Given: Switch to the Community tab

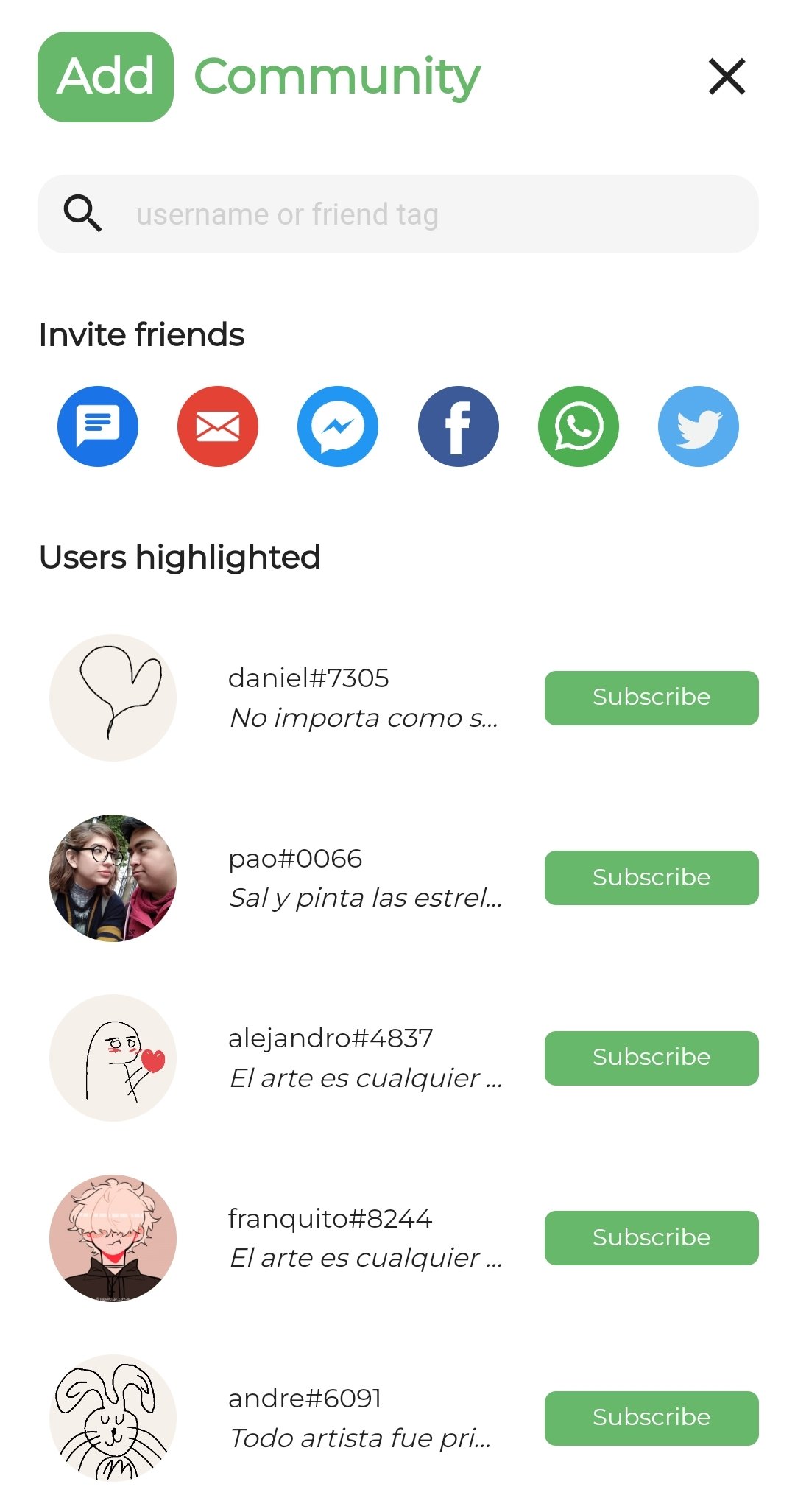Looking at the screenshot, I should pyautogui.click(x=337, y=77).
